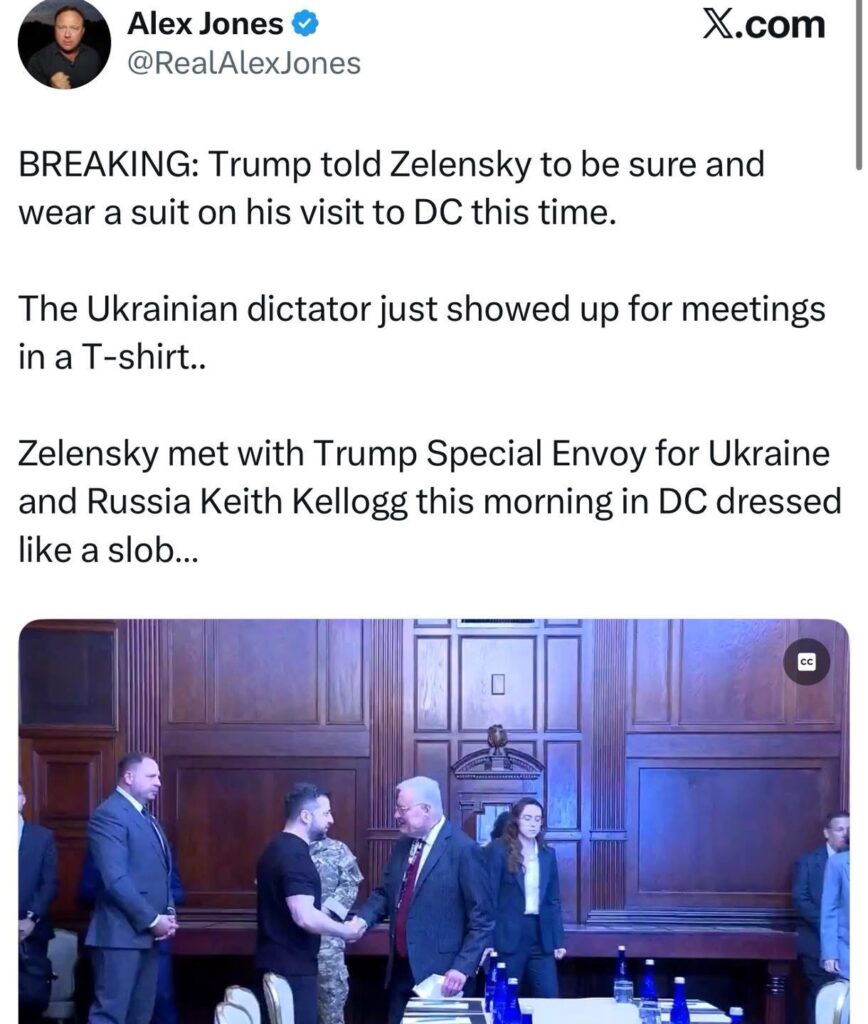Open Alex Jones profile picture

pos(64,45)
